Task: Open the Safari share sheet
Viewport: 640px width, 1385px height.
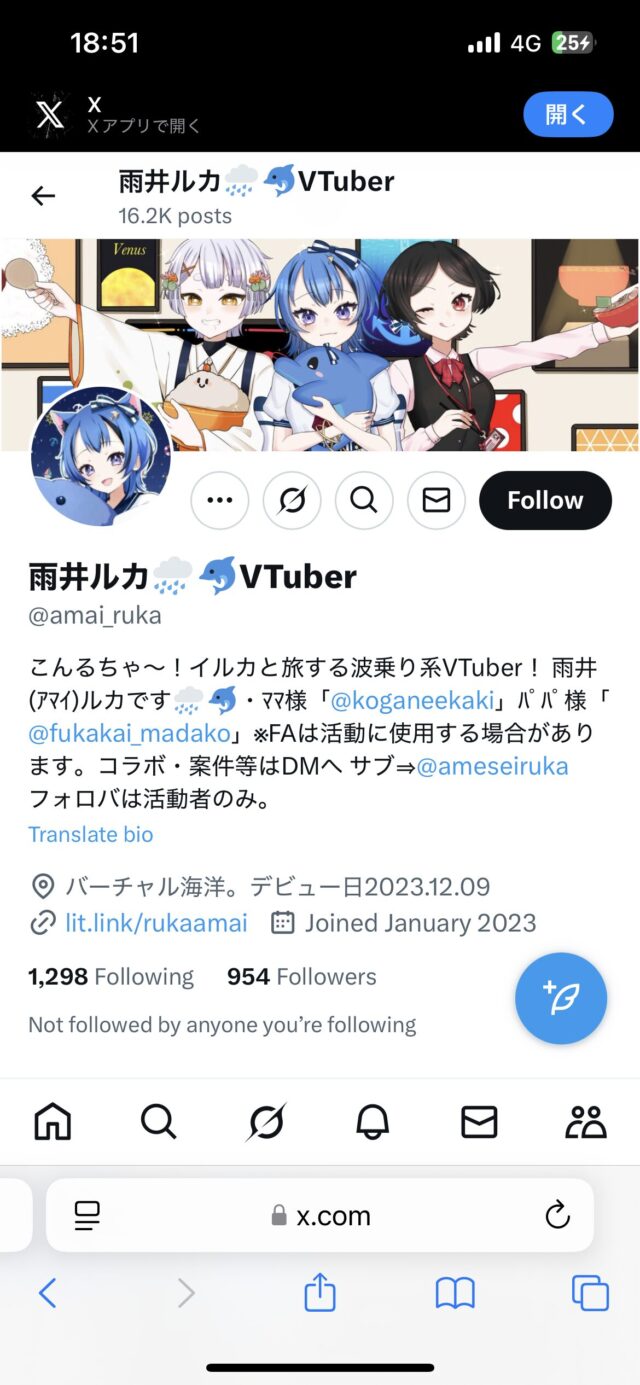Action: (x=320, y=1294)
